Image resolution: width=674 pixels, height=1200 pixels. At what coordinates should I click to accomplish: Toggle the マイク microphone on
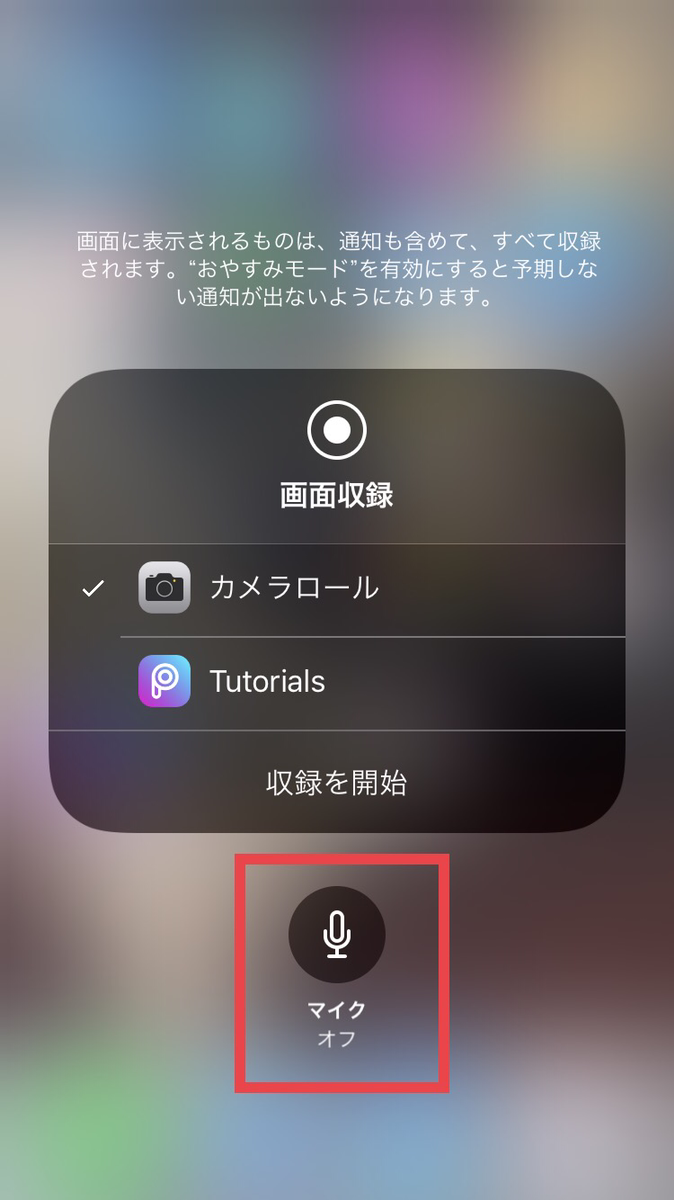pos(337,934)
